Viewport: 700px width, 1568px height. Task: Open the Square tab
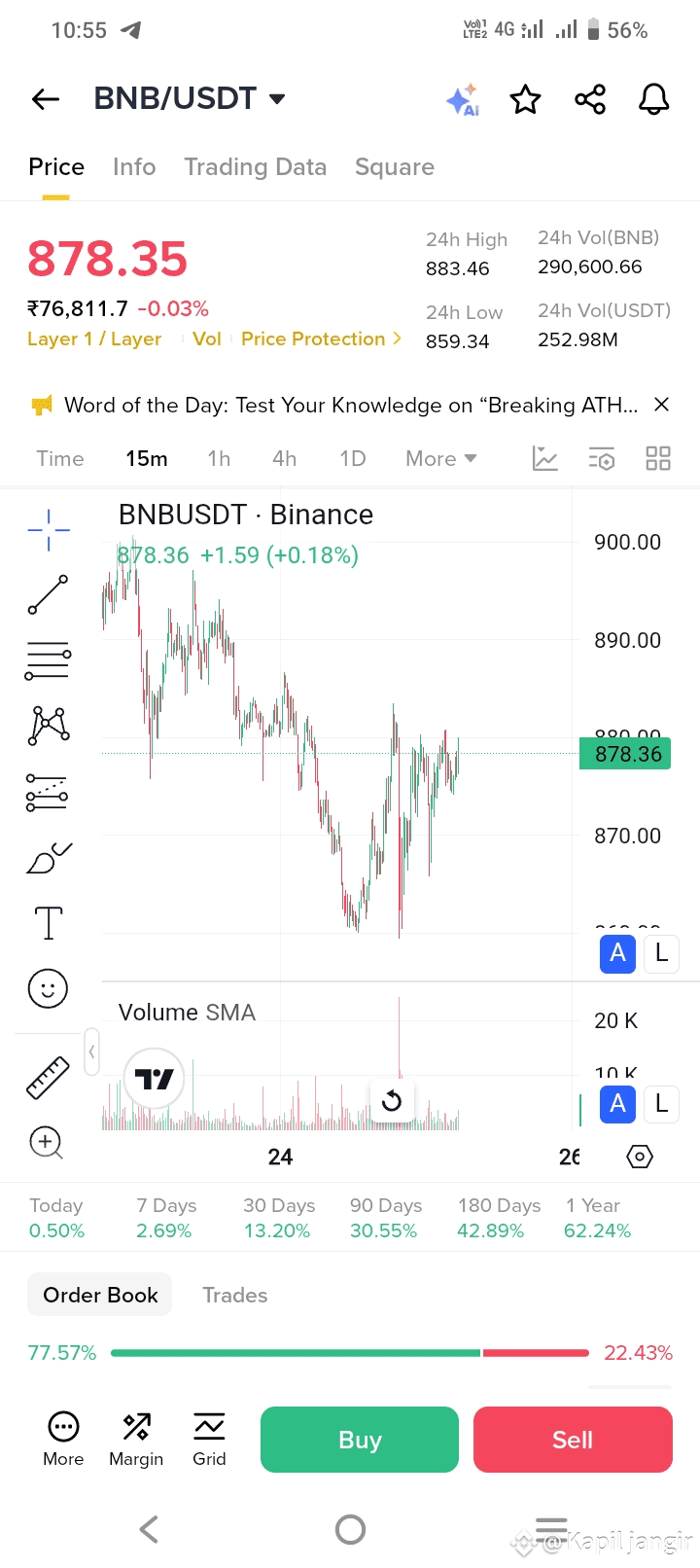coord(394,167)
